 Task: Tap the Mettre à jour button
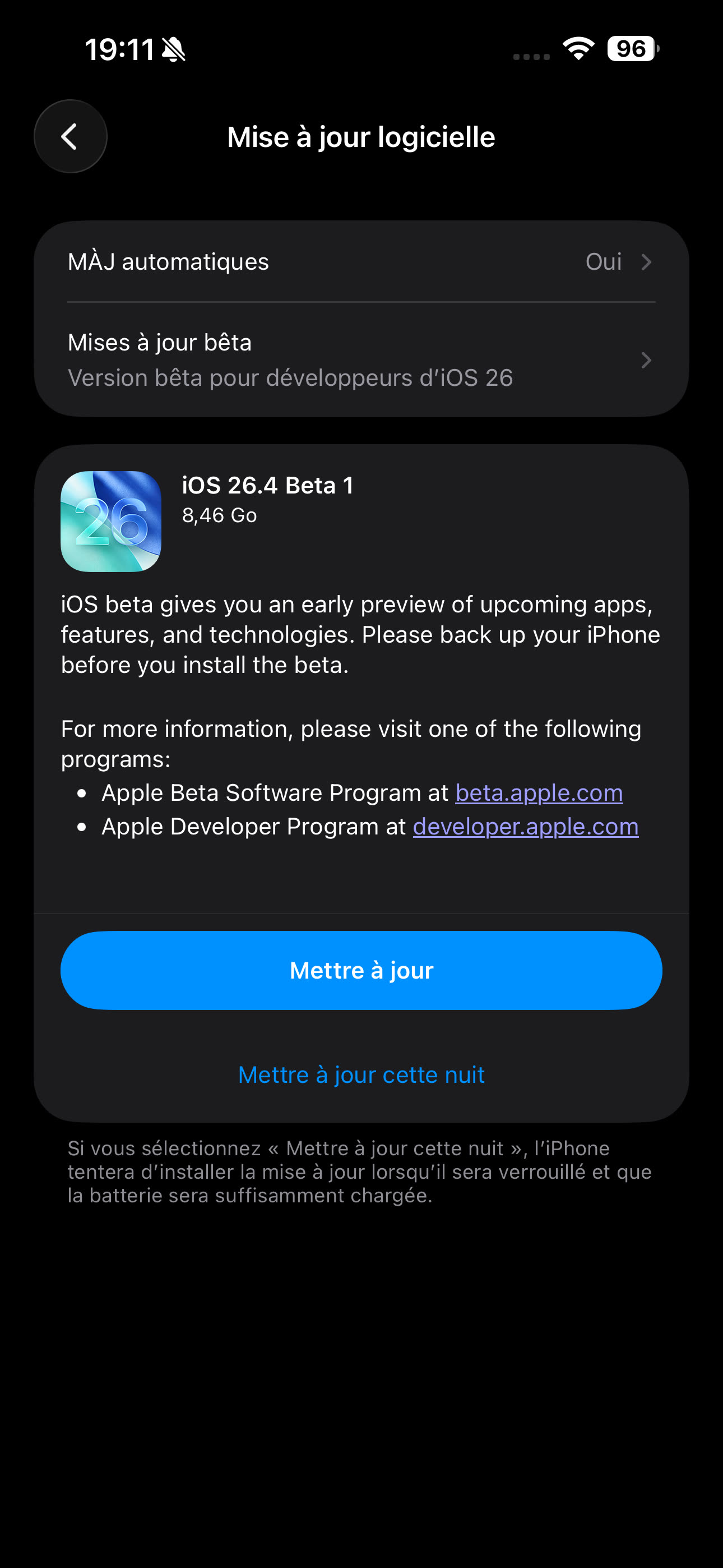361,970
